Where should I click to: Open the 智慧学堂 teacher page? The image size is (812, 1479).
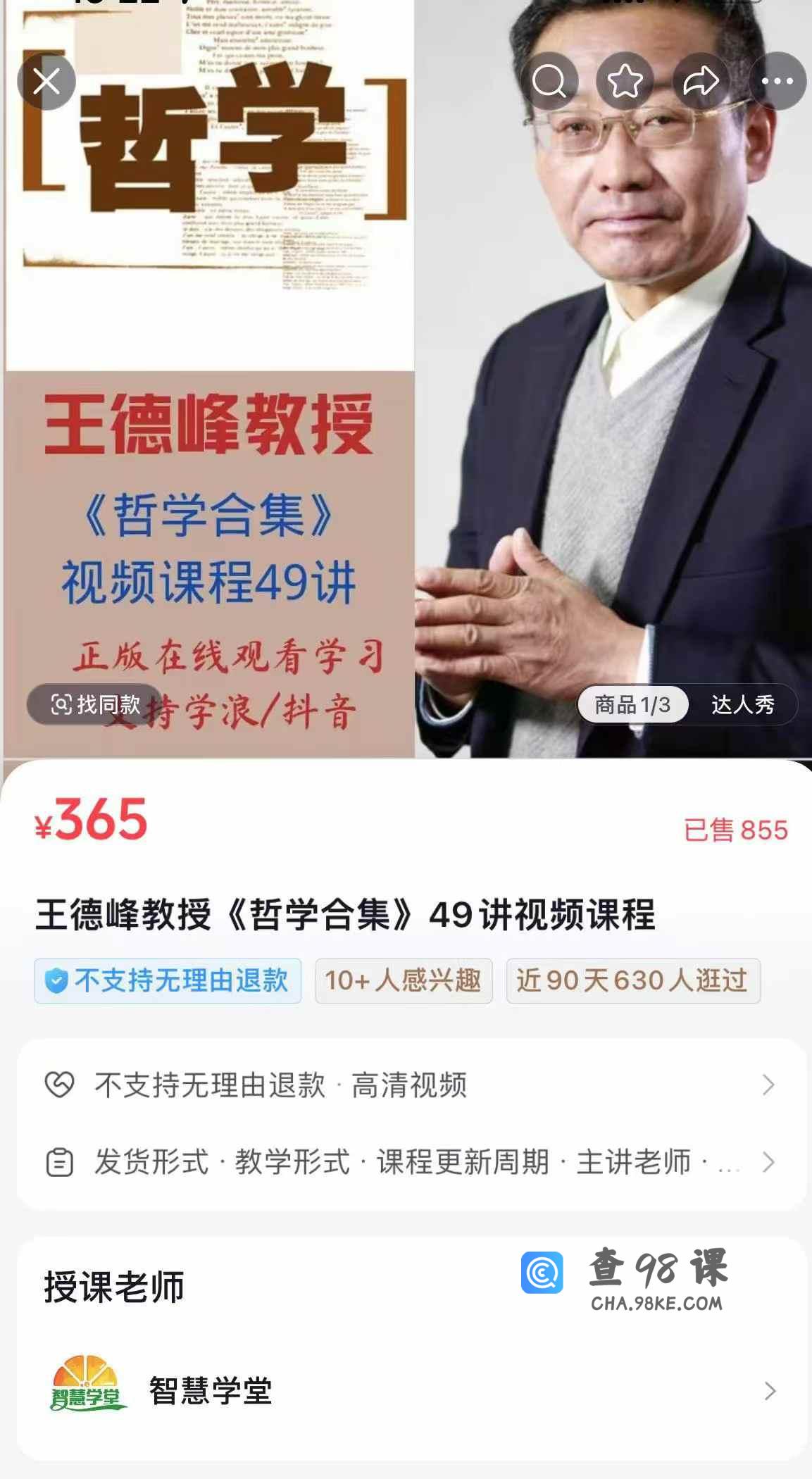(x=411, y=1391)
